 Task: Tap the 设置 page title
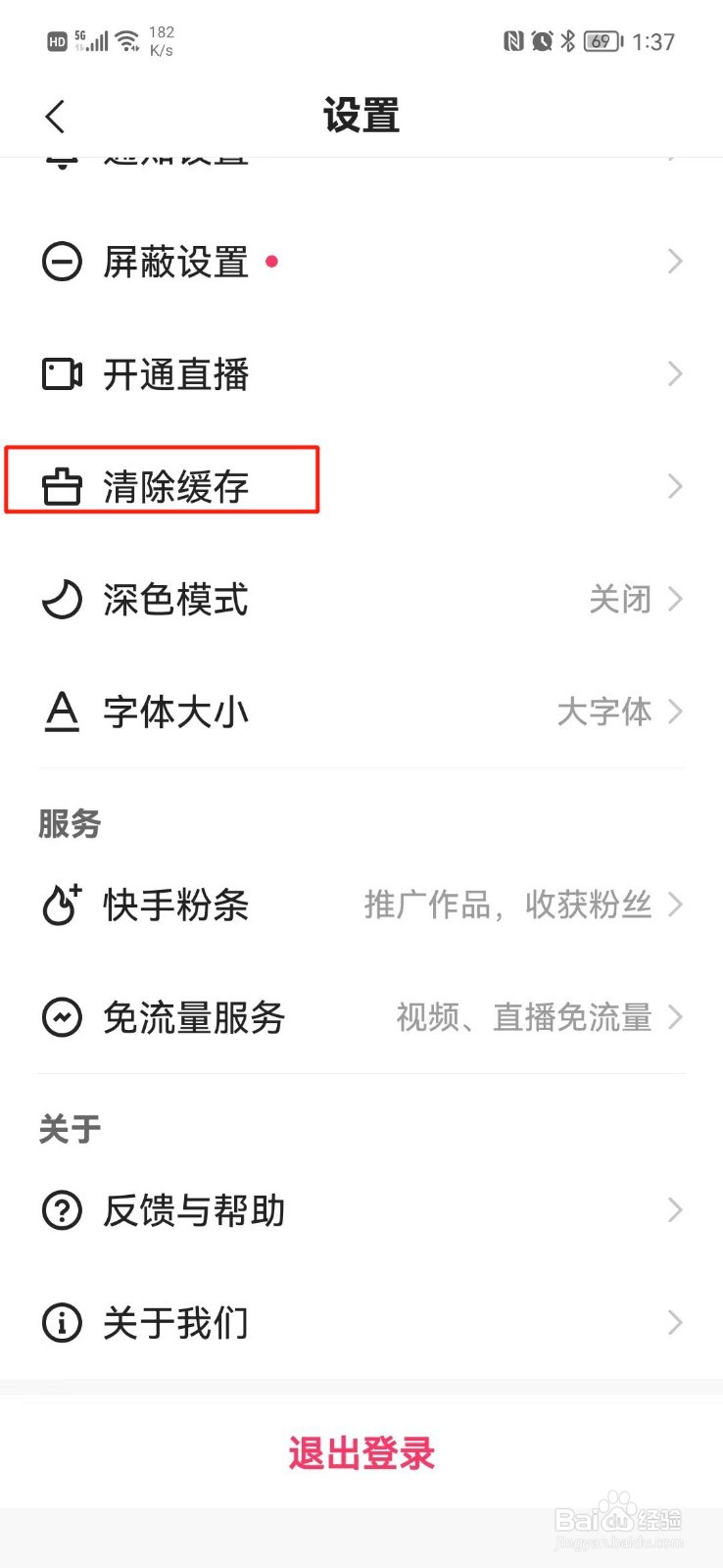click(361, 115)
